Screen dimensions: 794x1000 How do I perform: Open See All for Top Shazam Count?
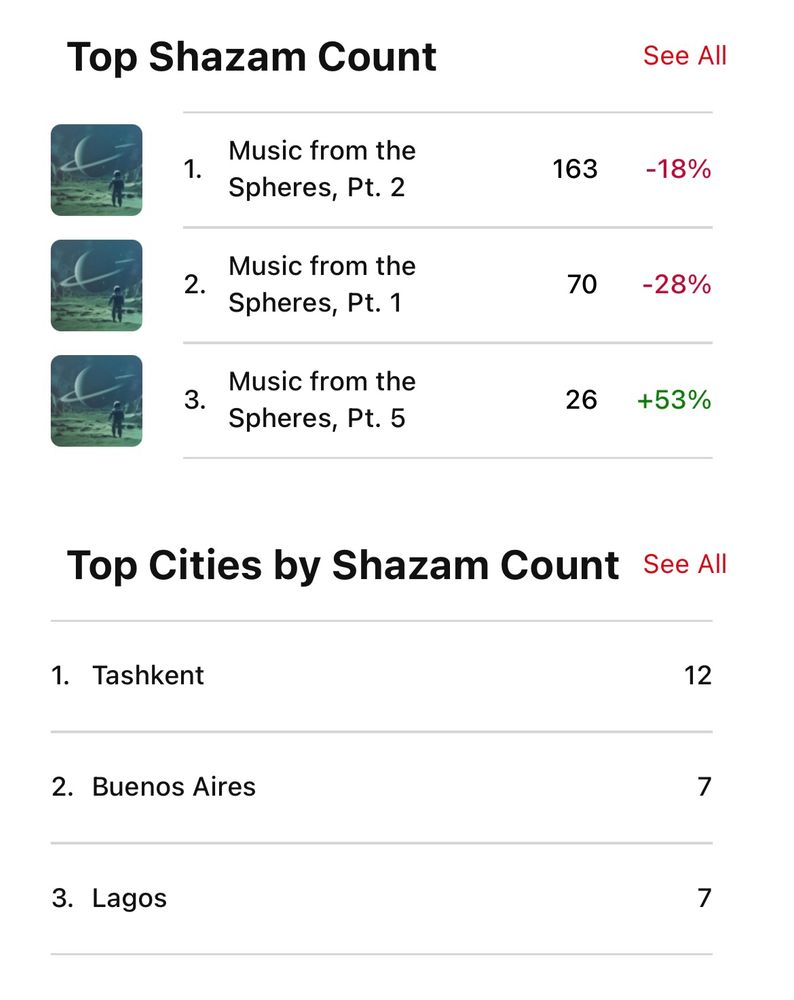point(685,56)
